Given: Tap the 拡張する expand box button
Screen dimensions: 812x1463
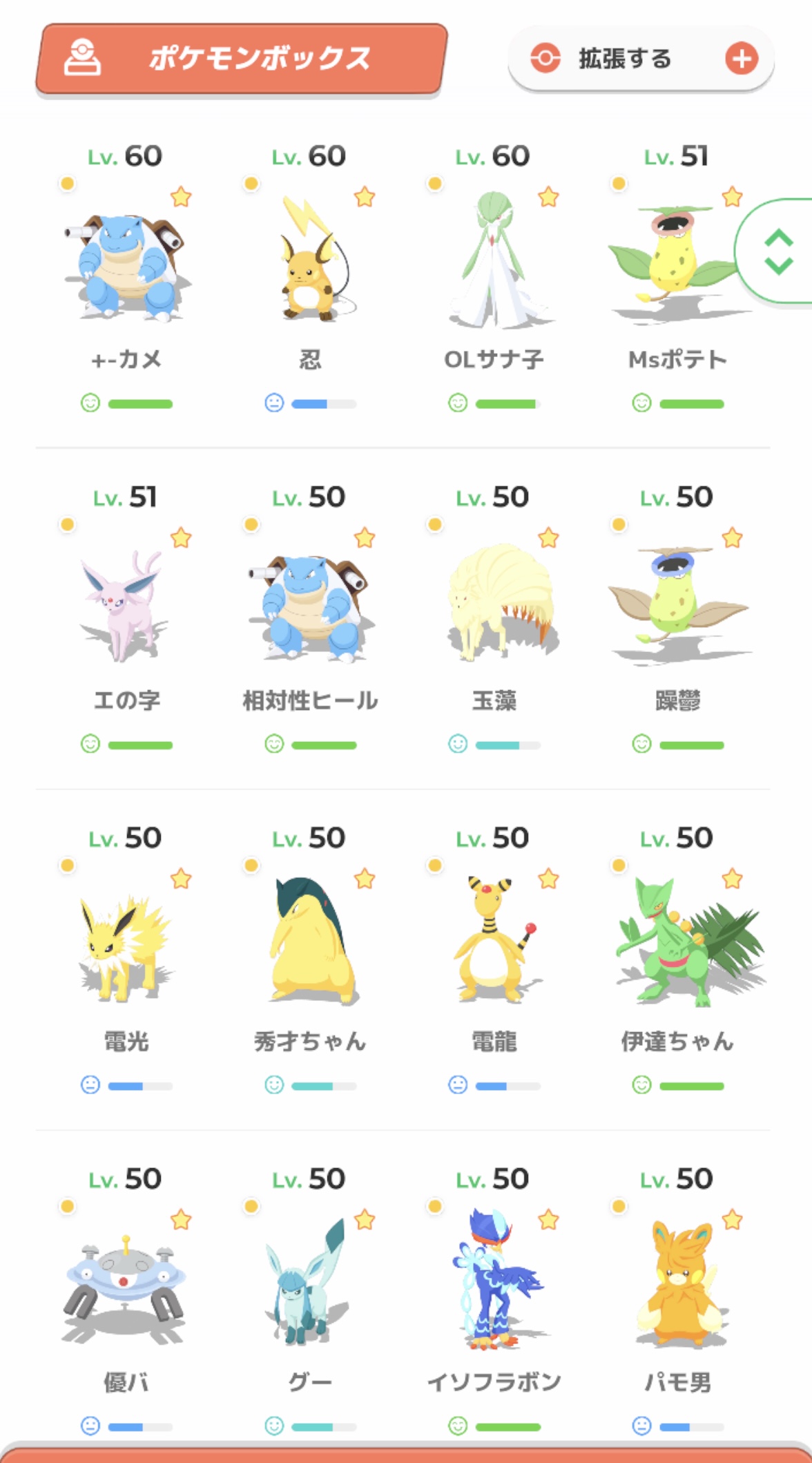Looking at the screenshot, I should [640, 59].
